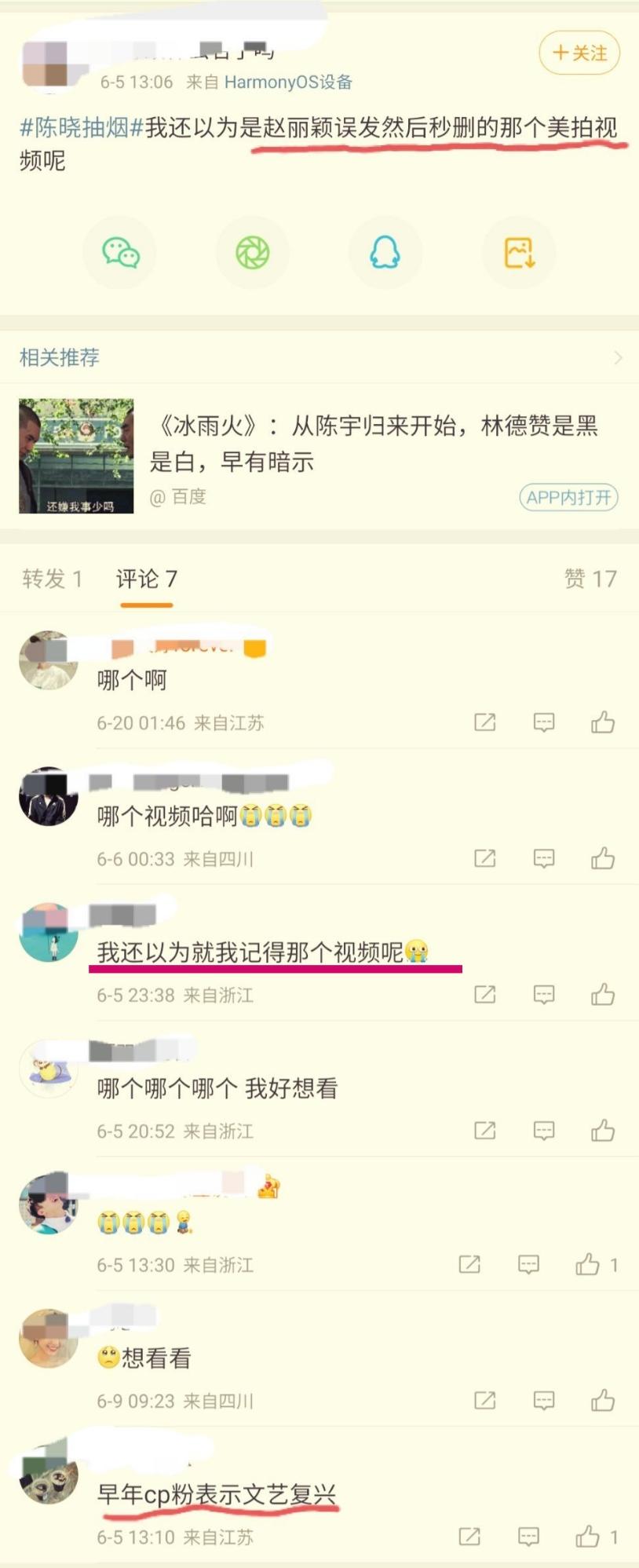639x1568 pixels.
Task: Save the post as an image
Action: (519, 253)
